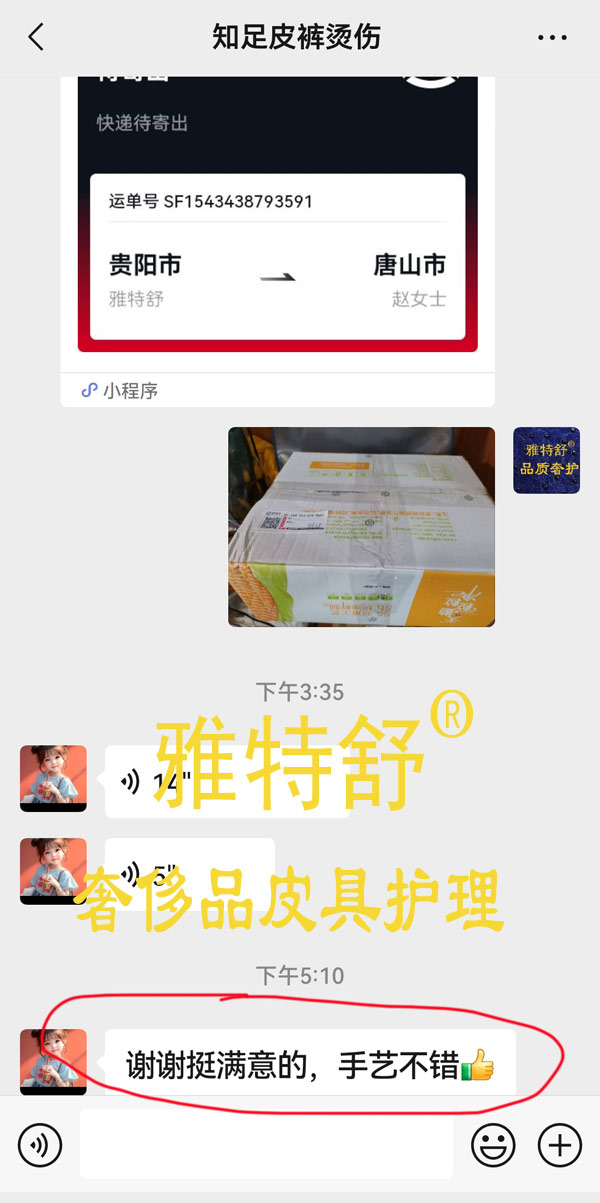The width and height of the screenshot is (600, 1203).
Task: Focus the message text field
Action: [266, 1144]
